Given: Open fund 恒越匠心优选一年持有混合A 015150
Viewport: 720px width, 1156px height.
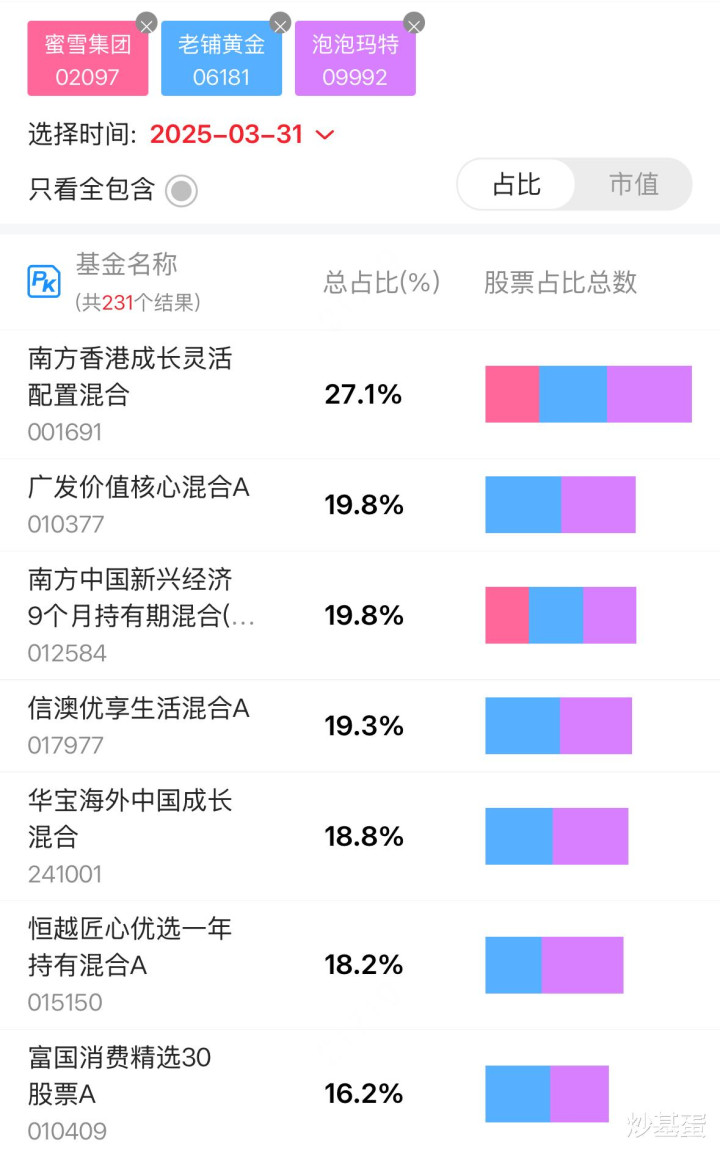Looking at the screenshot, I should [x=360, y=965].
